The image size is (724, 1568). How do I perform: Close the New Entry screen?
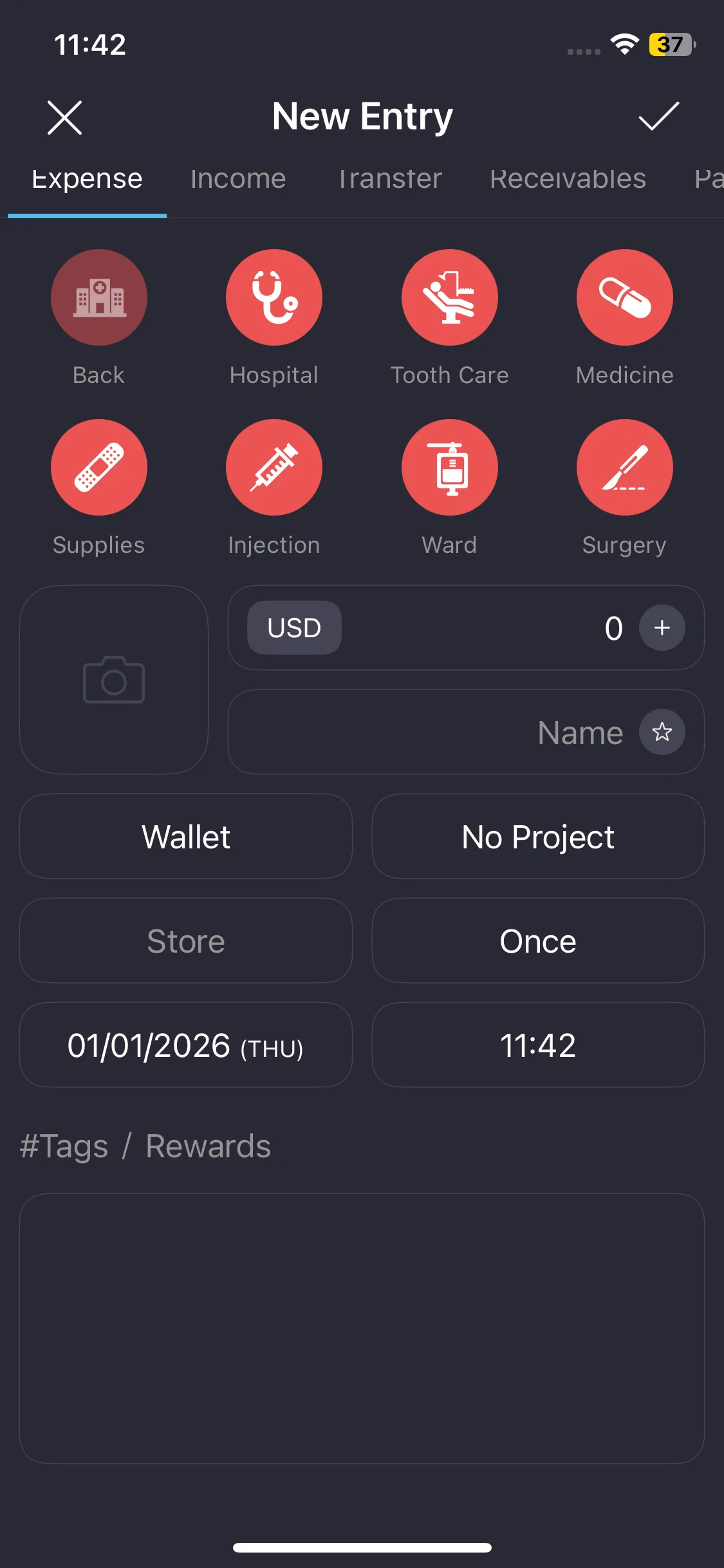coord(65,118)
